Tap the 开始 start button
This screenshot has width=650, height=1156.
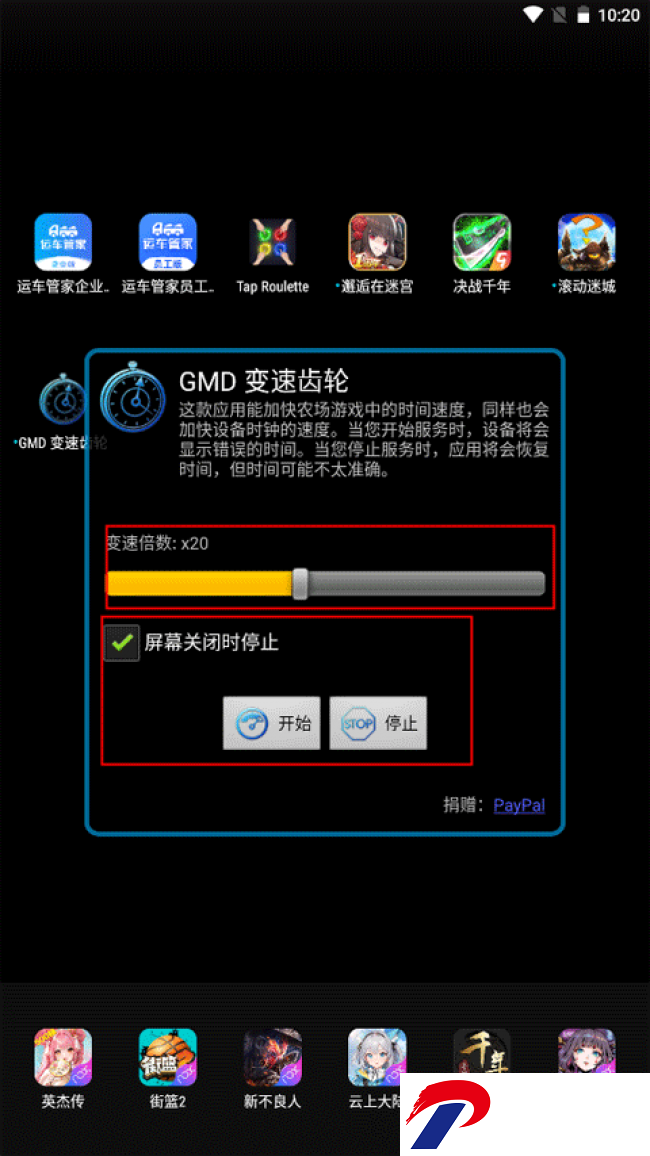[x=271, y=722]
